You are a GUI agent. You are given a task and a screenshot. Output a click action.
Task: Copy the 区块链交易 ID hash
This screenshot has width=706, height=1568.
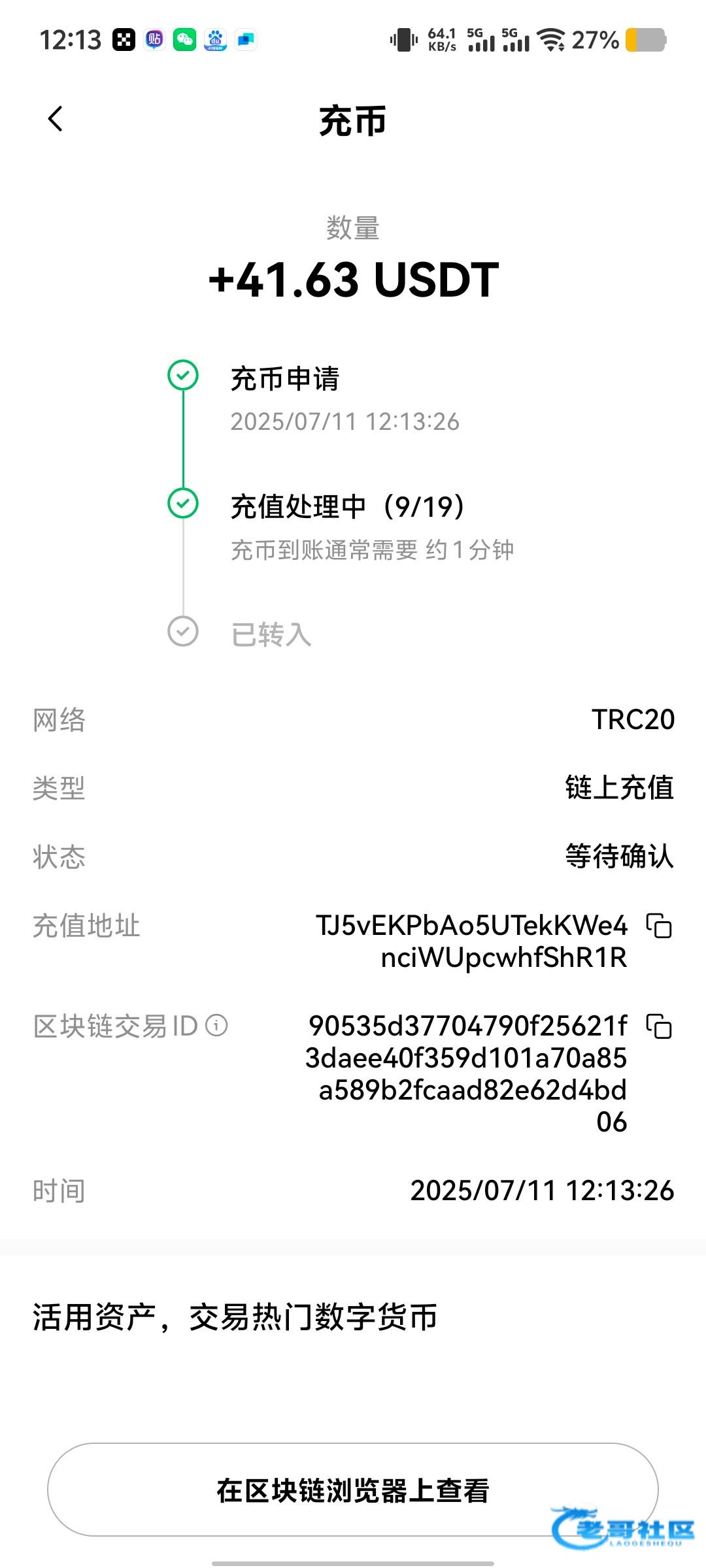click(659, 1026)
